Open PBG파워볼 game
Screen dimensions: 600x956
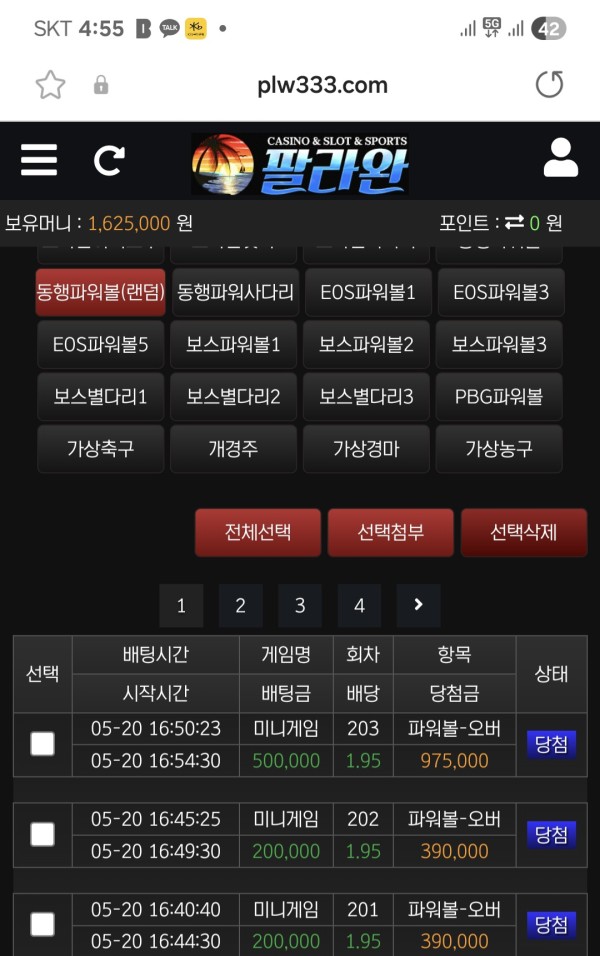(x=499, y=397)
